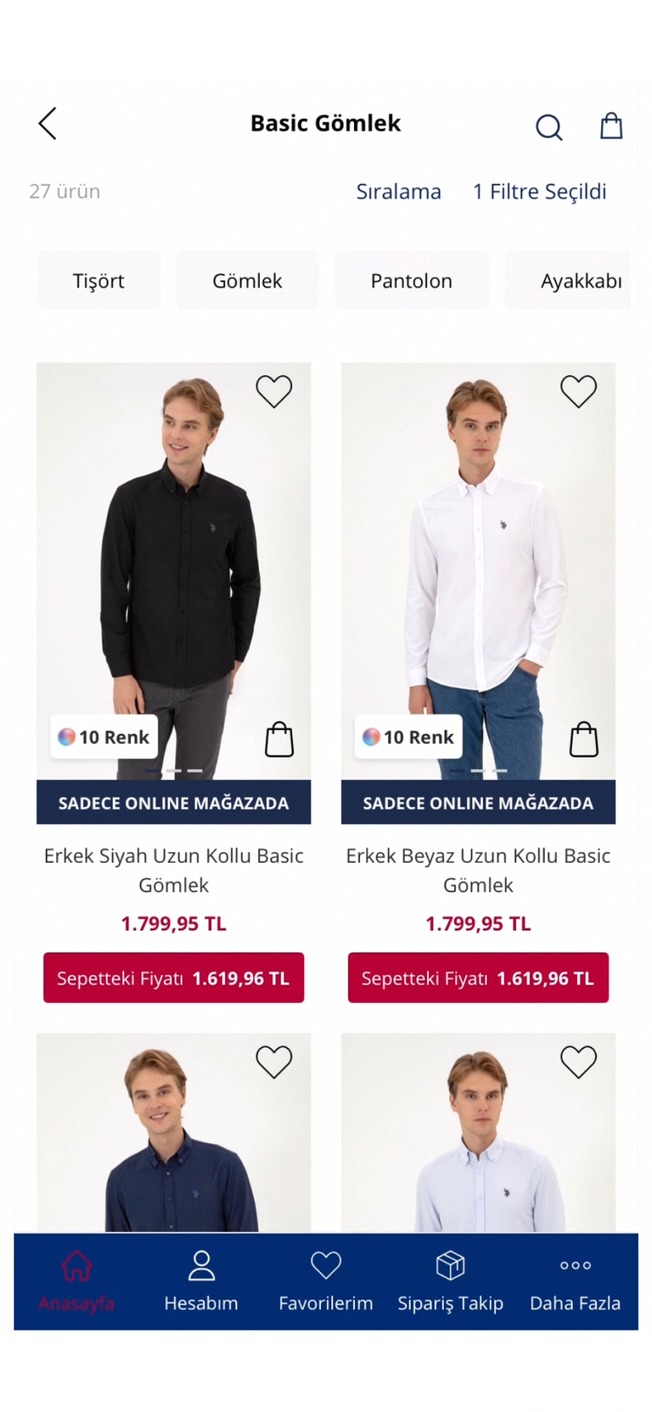Open the 1 Filtre Seçildi filter
This screenshot has width=652, height=1412.
pyautogui.click(x=539, y=192)
